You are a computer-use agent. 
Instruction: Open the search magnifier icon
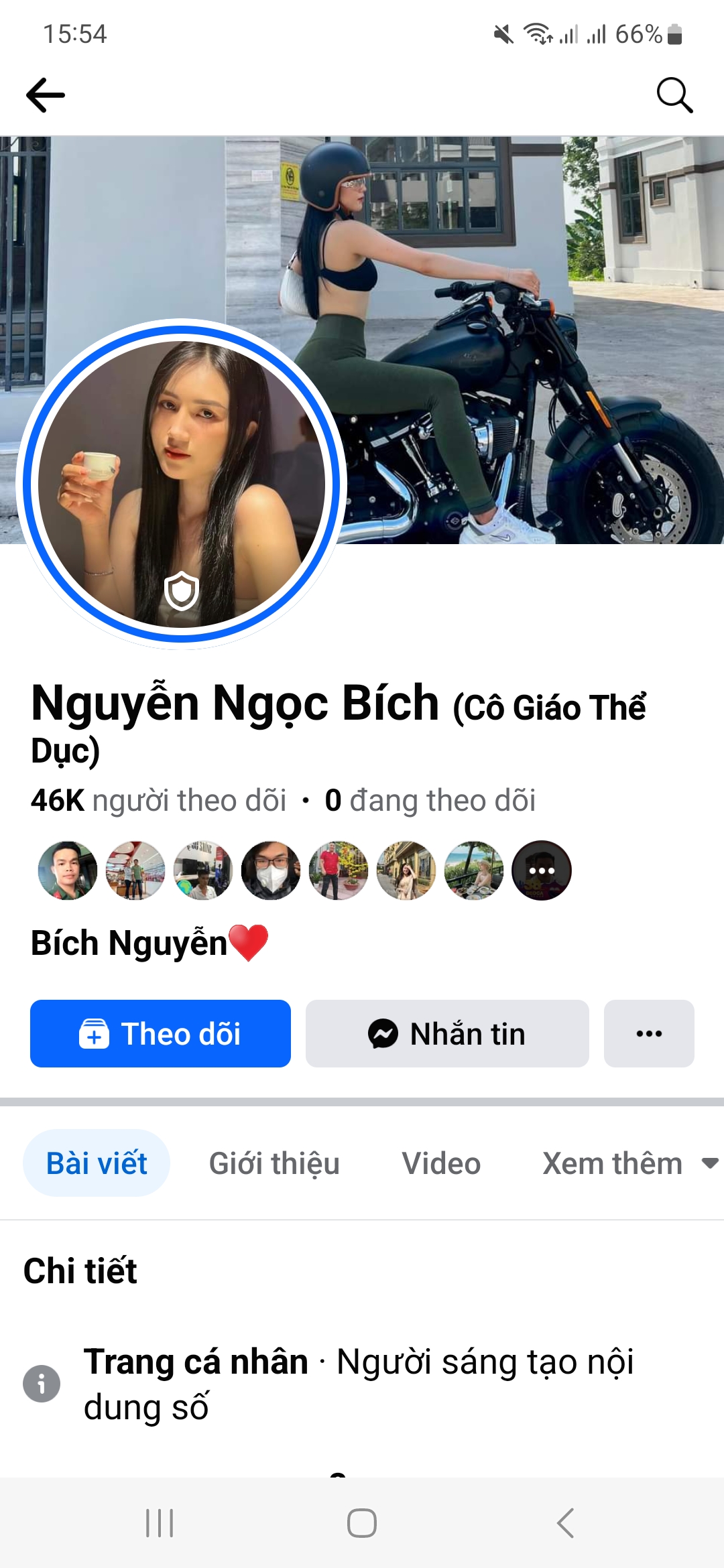(x=674, y=95)
